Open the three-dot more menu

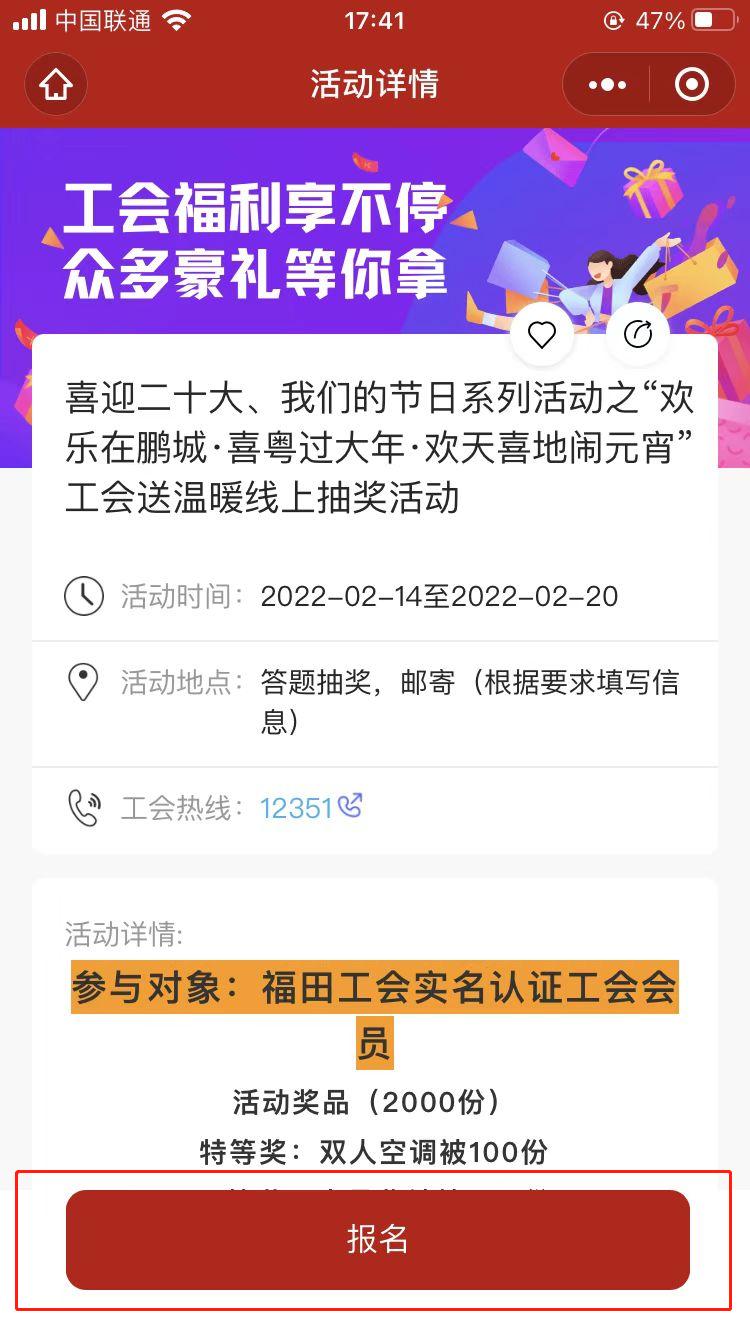tap(607, 85)
